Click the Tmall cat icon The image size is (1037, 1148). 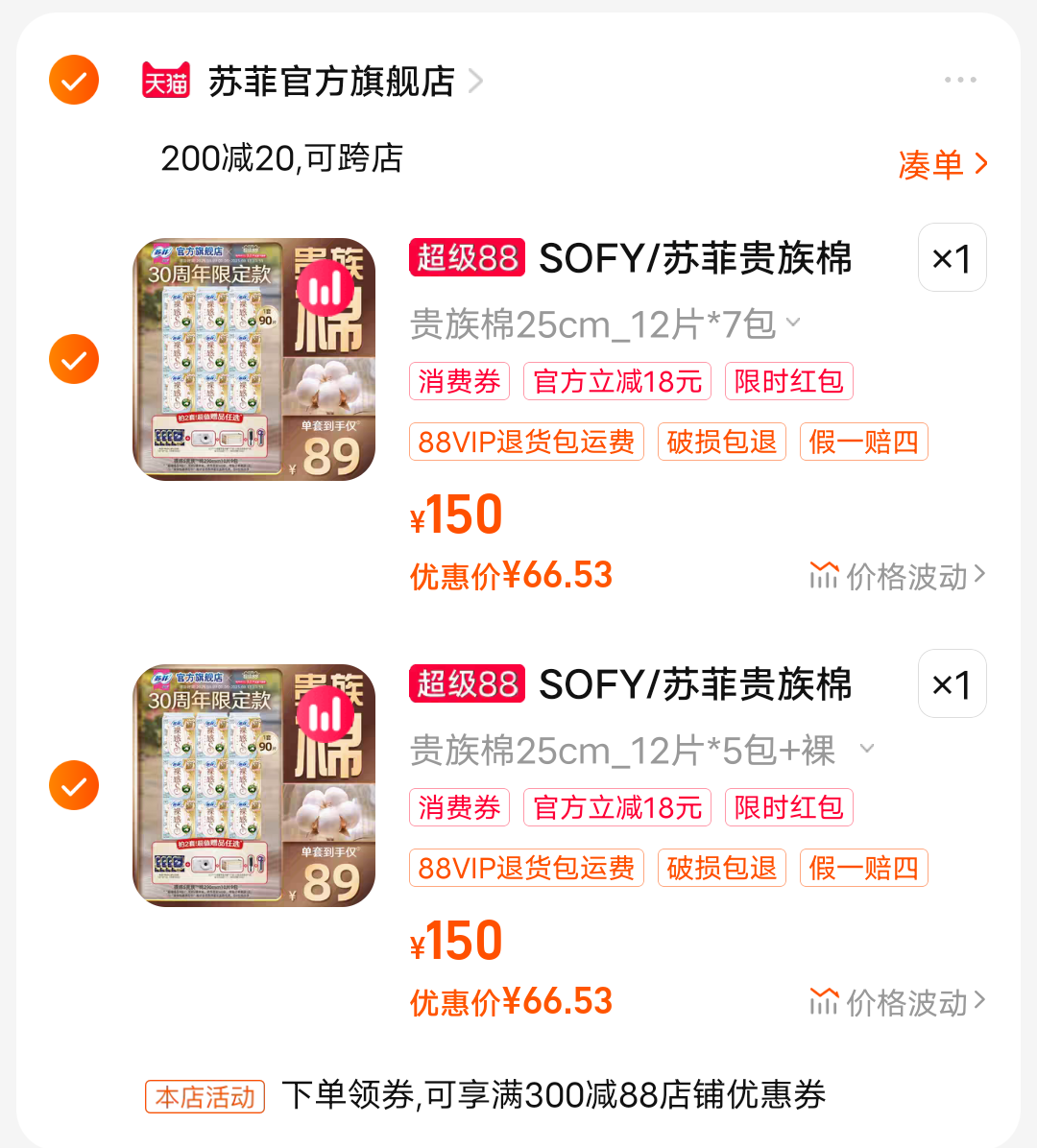coord(164,81)
